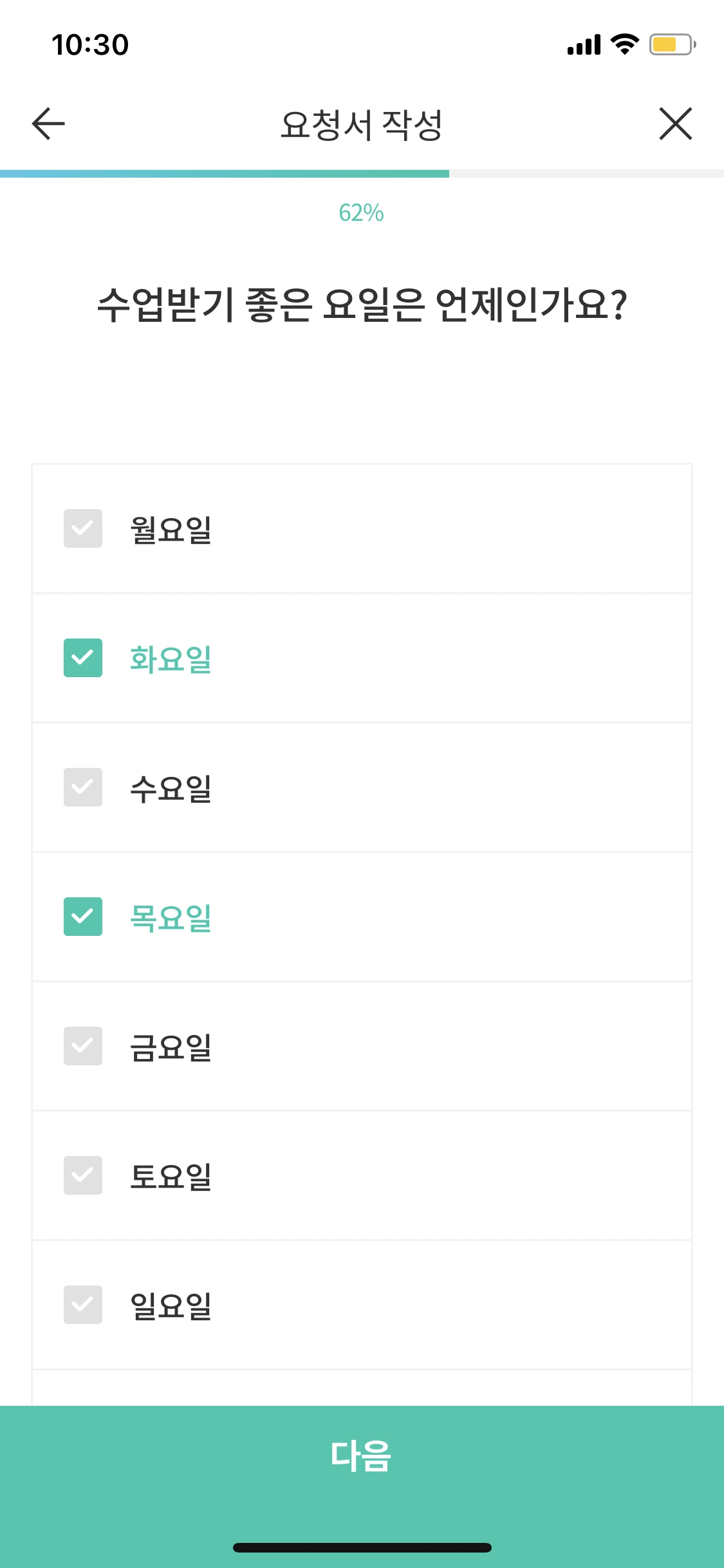This screenshot has width=724, height=1568.
Task: Tap the progress bar at top
Action: (362, 173)
